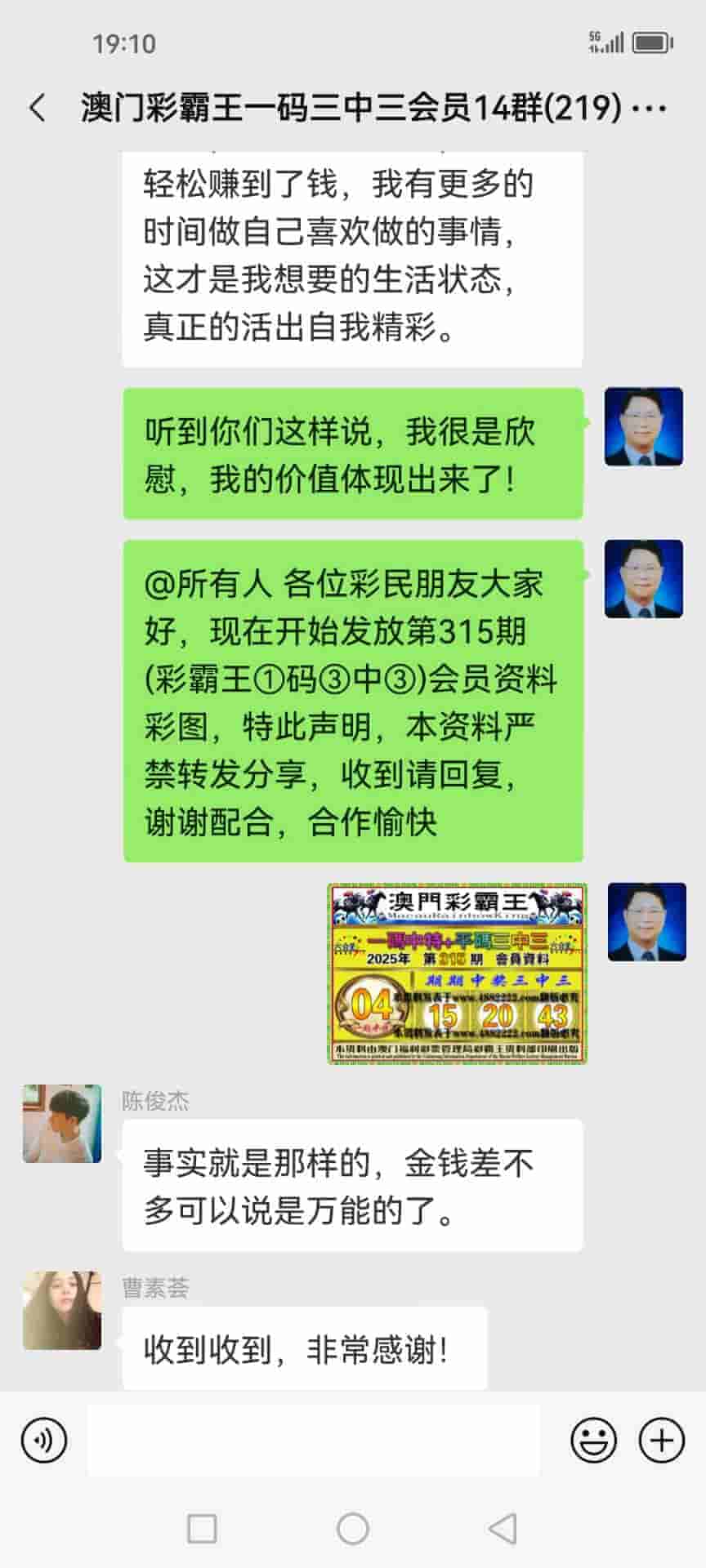The height and width of the screenshot is (1568, 706).
Task: View 曹素荟's profile avatar
Action: click(x=62, y=1310)
